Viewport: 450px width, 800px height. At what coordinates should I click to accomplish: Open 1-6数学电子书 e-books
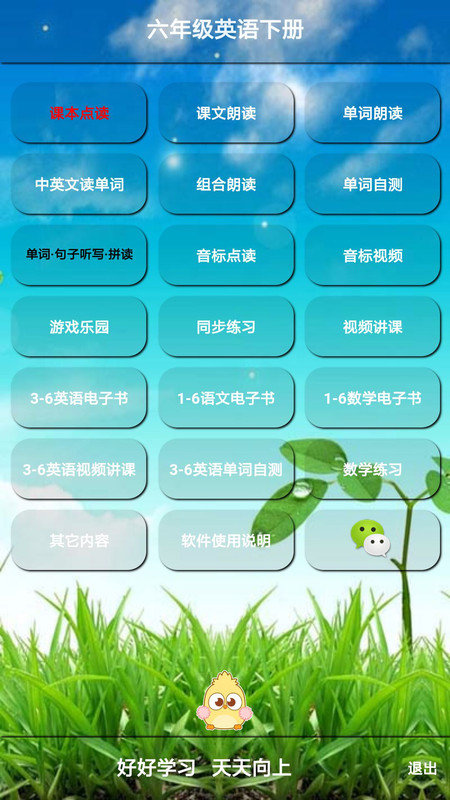point(373,398)
